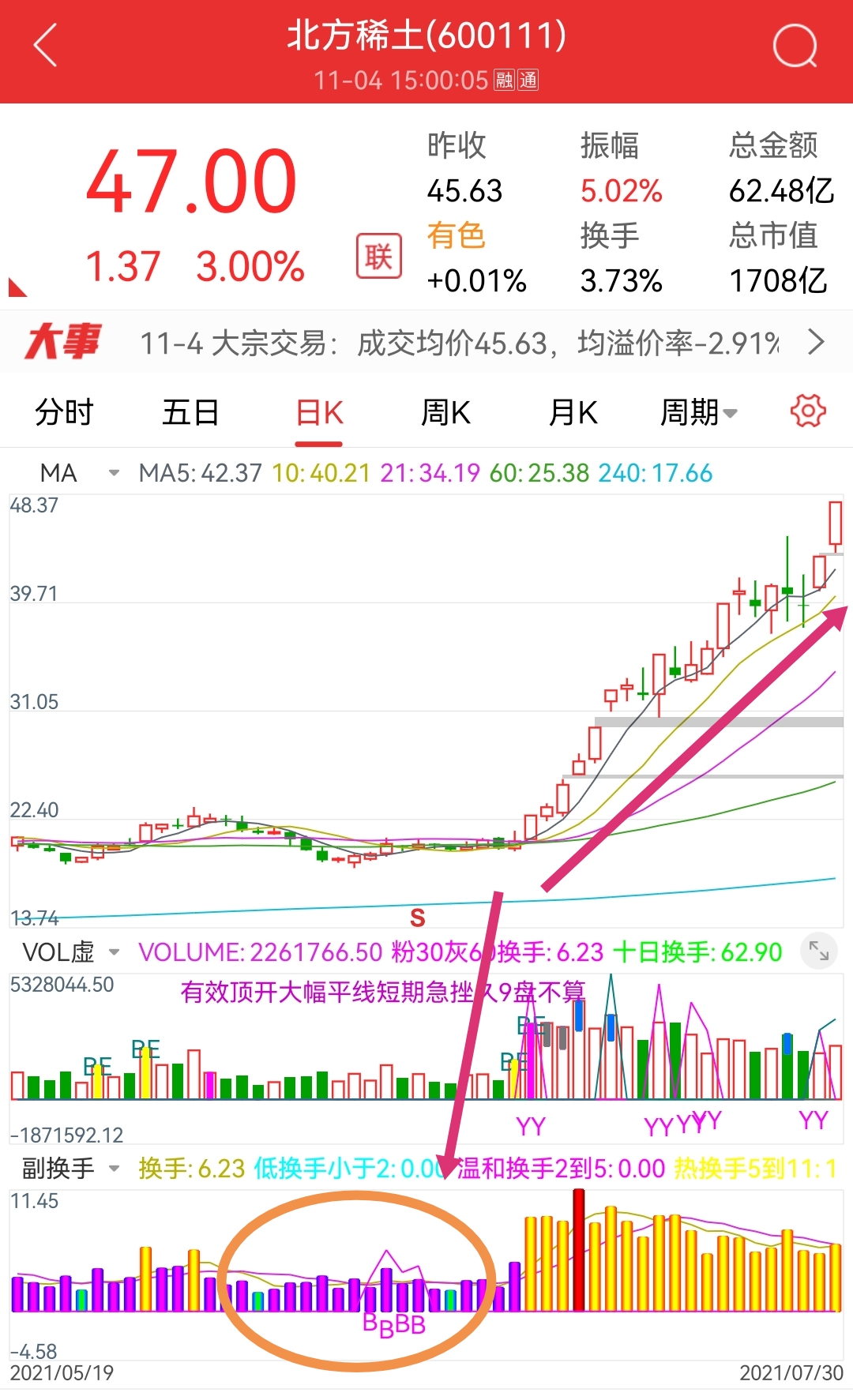
Task: Open chart settings gear icon
Action: 808,411
